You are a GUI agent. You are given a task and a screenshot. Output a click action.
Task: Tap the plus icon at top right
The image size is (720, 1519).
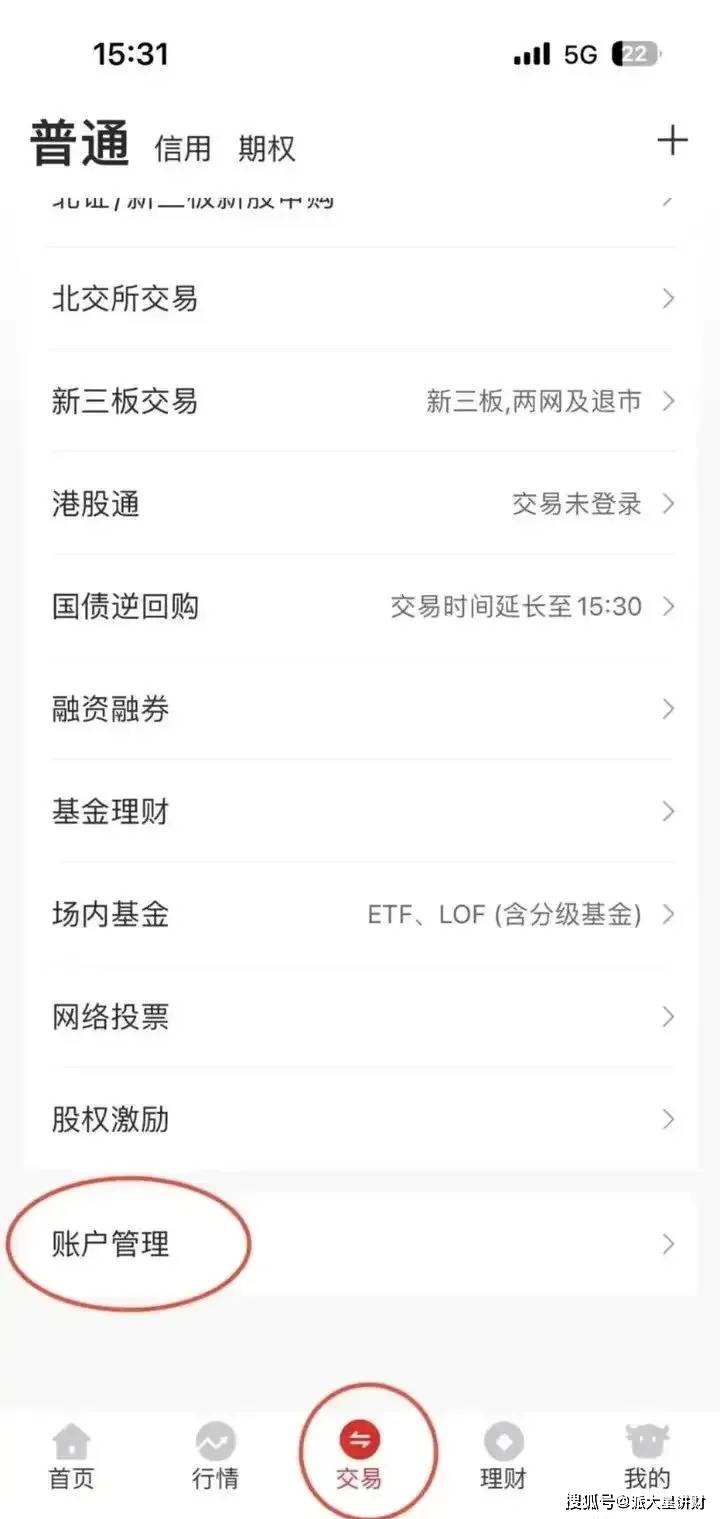click(673, 142)
